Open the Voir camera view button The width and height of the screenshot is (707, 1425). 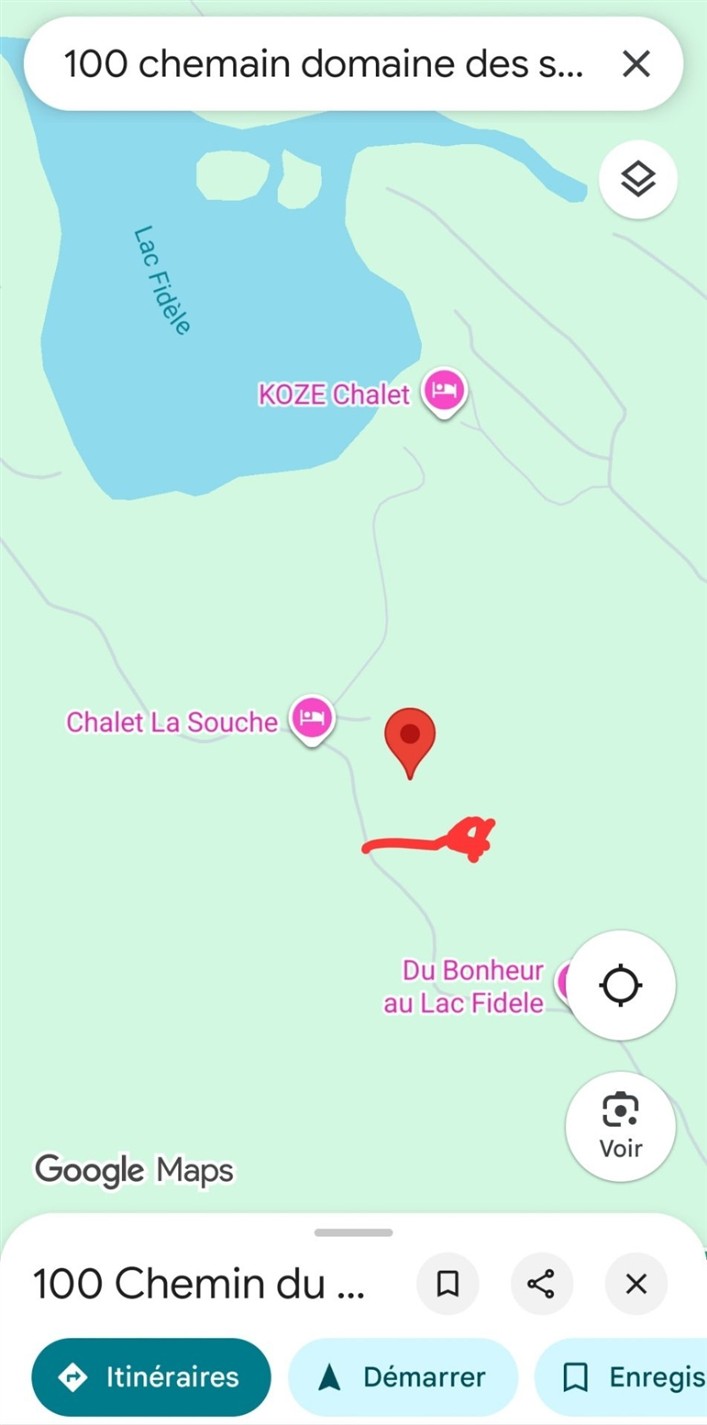[x=620, y=1126]
